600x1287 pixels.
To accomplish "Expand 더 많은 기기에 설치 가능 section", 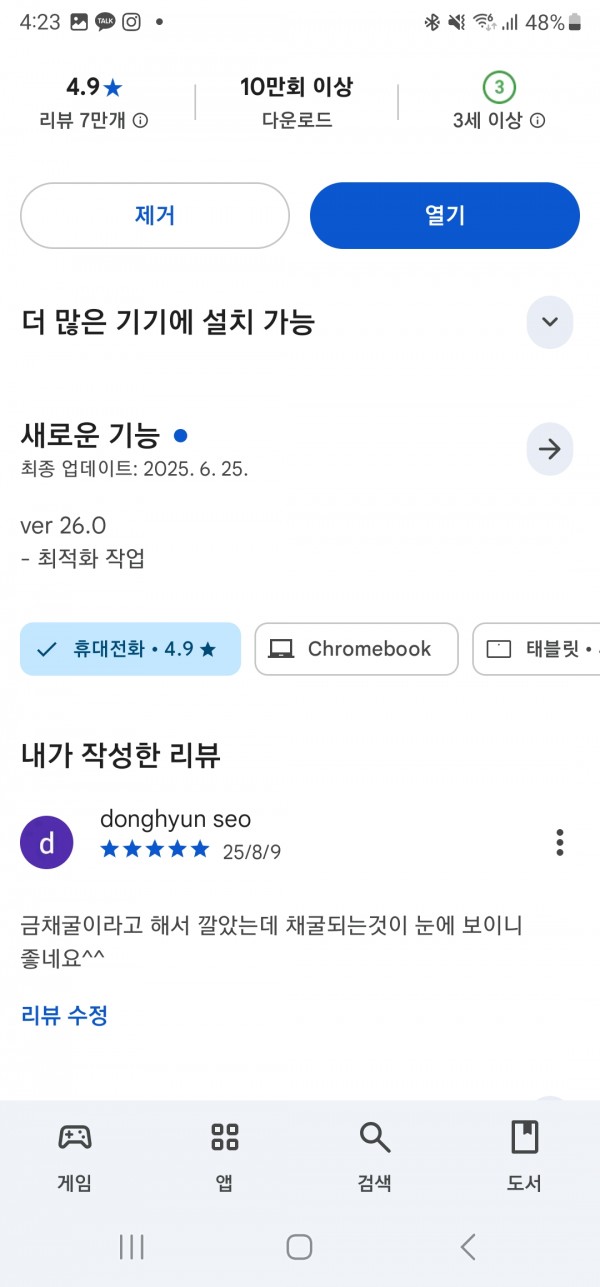I will click(x=550, y=322).
